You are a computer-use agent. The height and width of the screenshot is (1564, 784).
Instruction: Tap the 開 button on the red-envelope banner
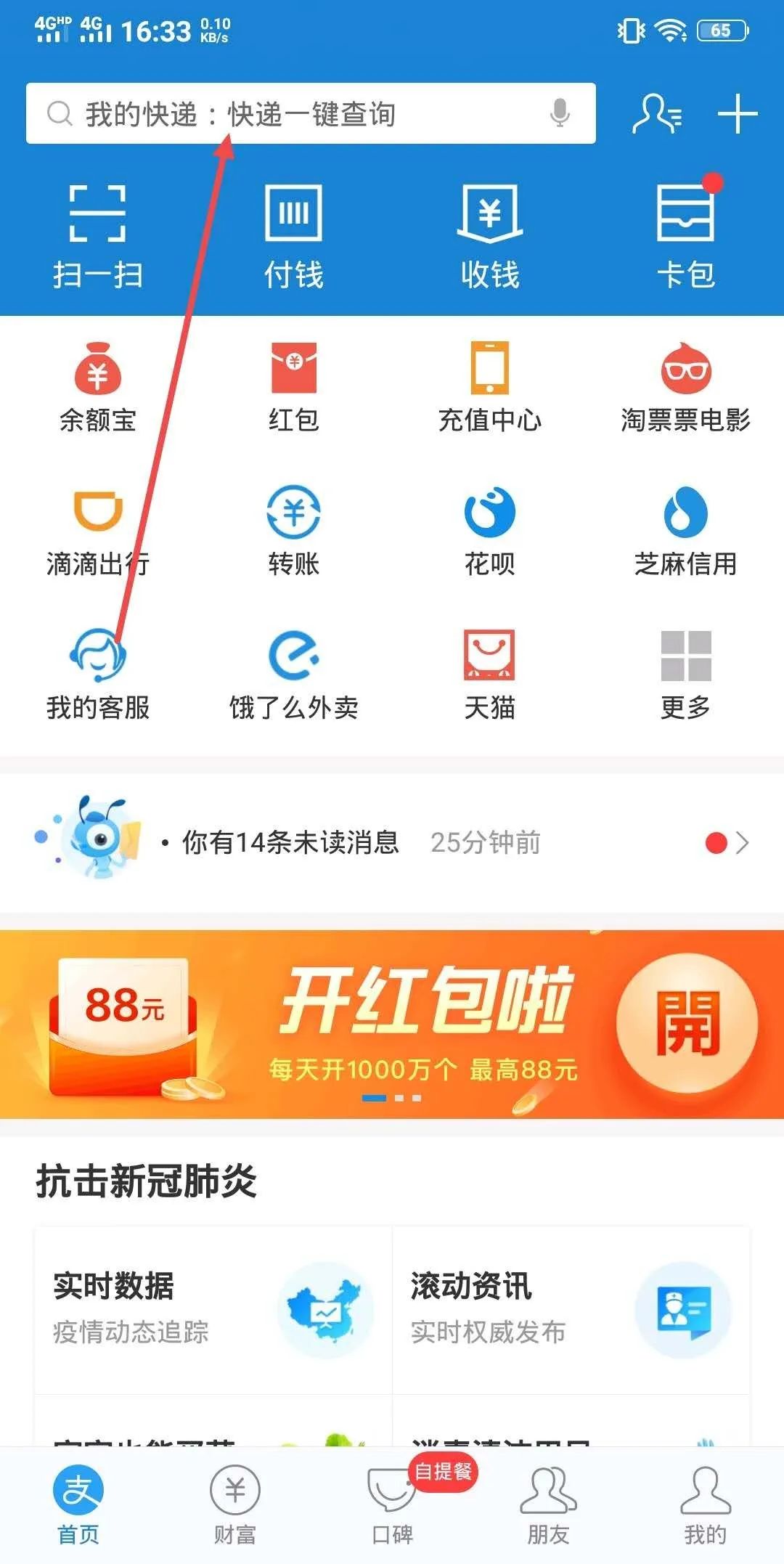[687, 1024]
